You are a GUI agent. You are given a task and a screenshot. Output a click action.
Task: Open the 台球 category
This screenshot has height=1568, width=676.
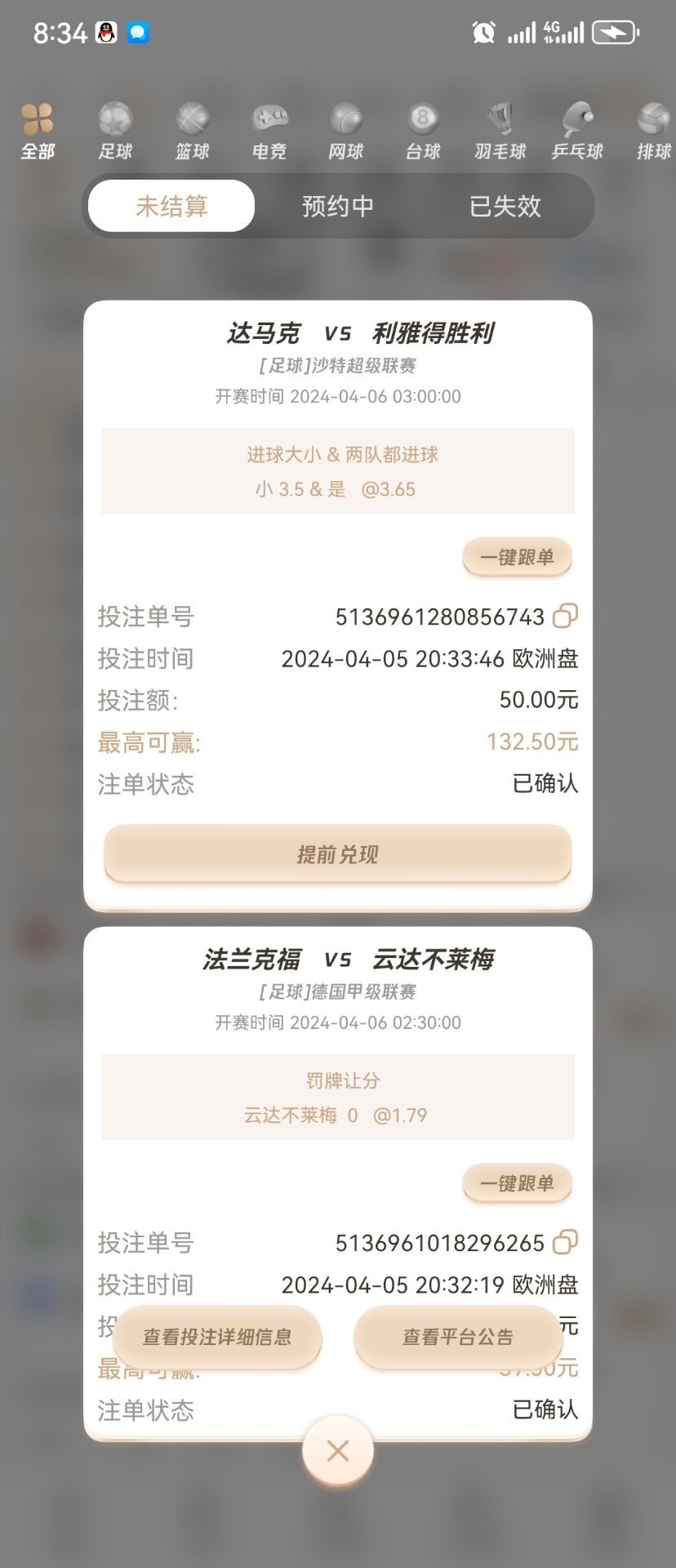coord(423,131)
